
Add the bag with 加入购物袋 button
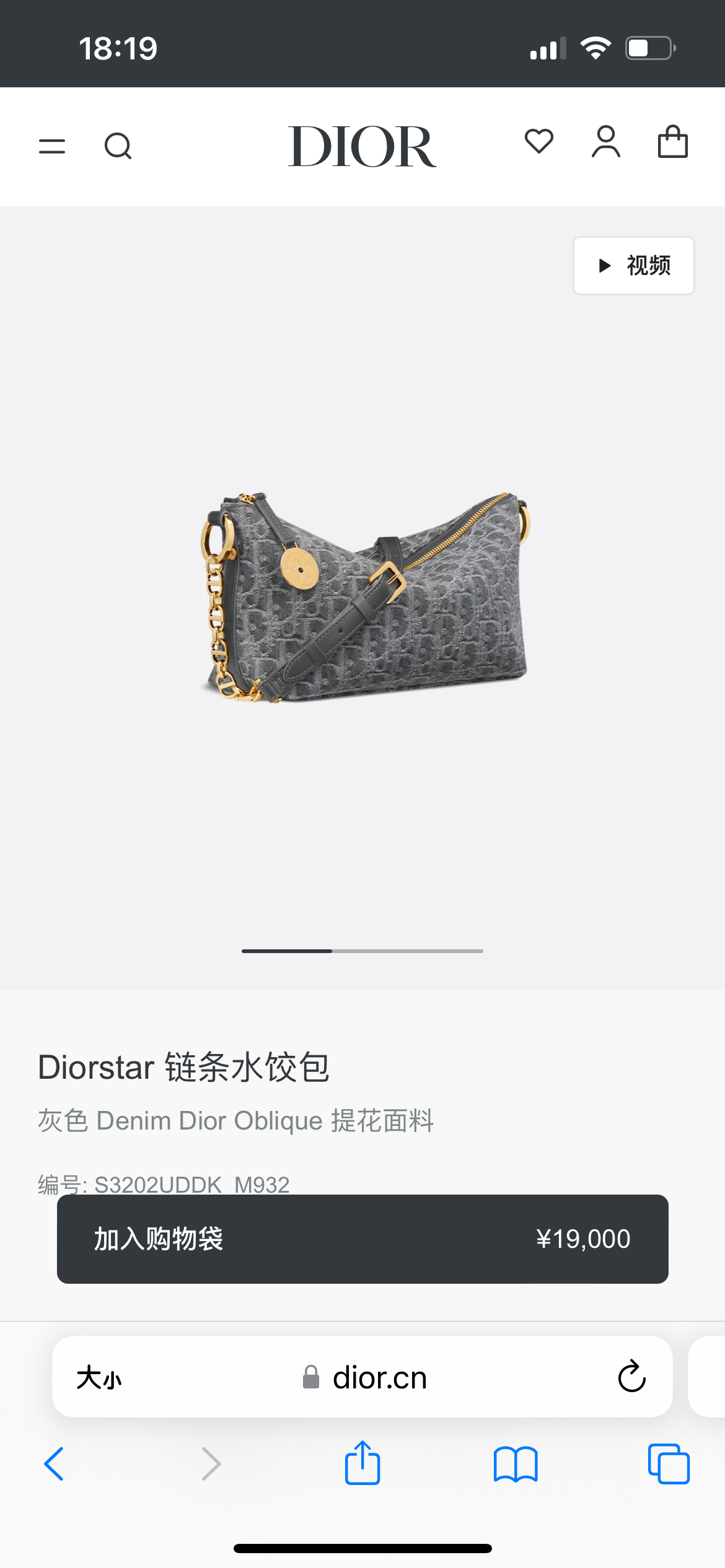click(x=362, y=1239)
